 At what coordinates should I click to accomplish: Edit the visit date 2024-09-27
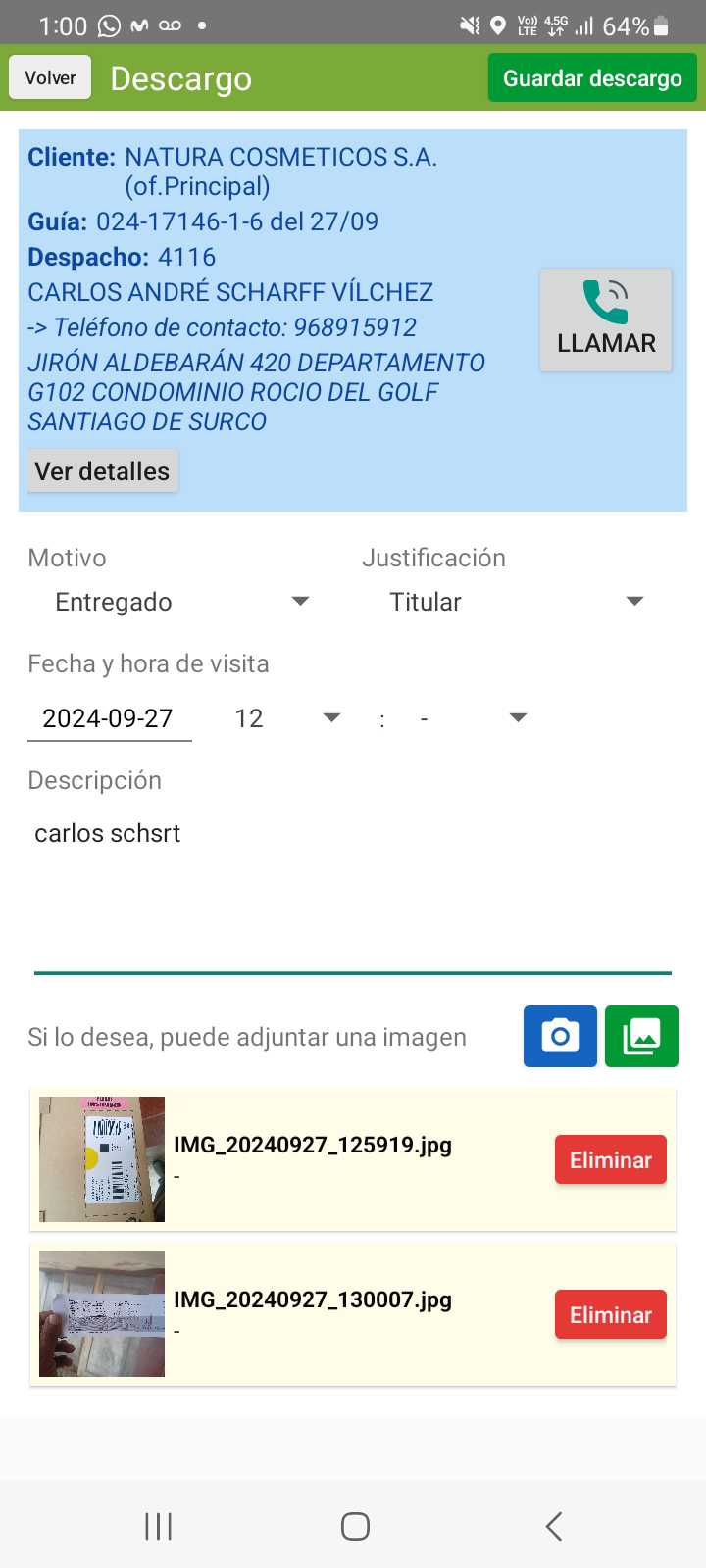pos(109,718)
